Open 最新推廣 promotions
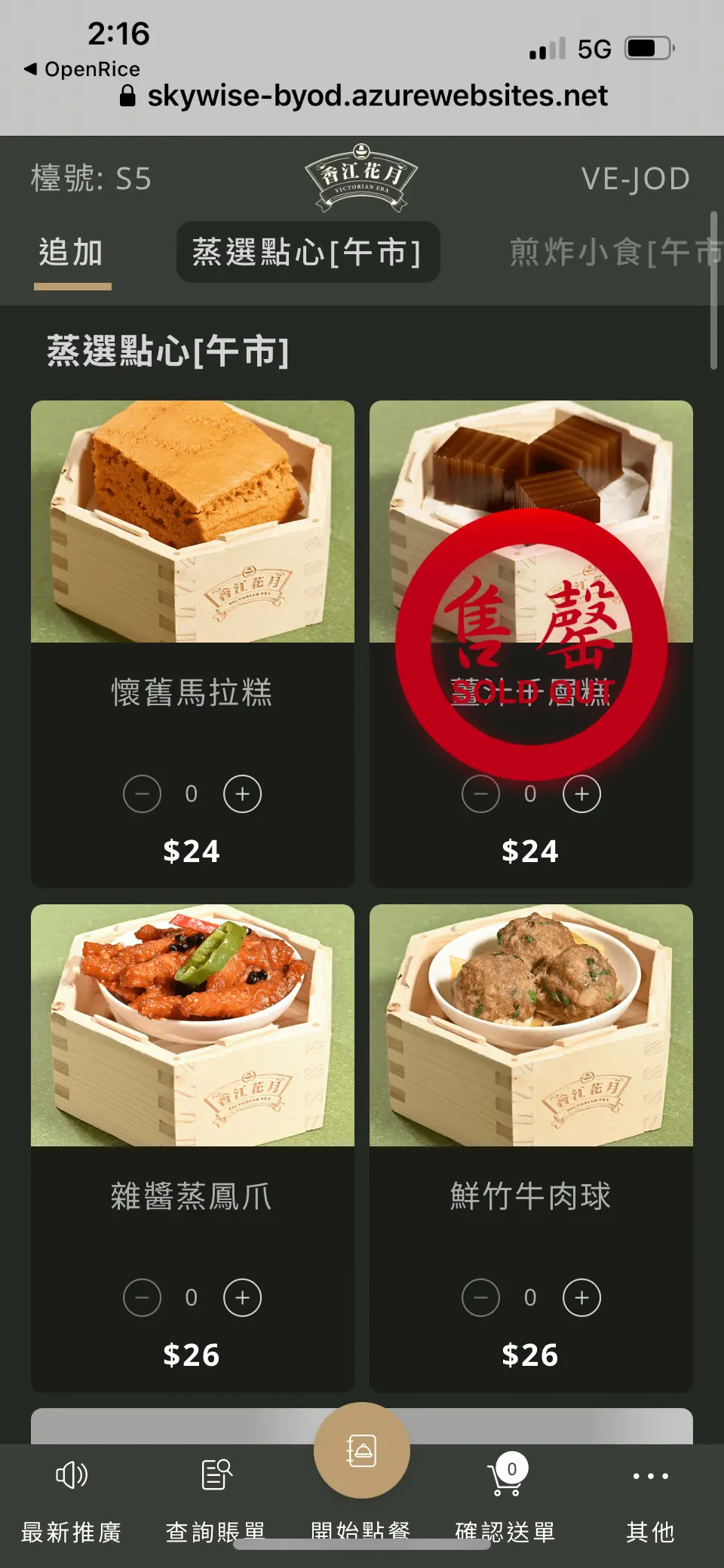Viewport: 724px width, 1568px height. pos(72,1497)
